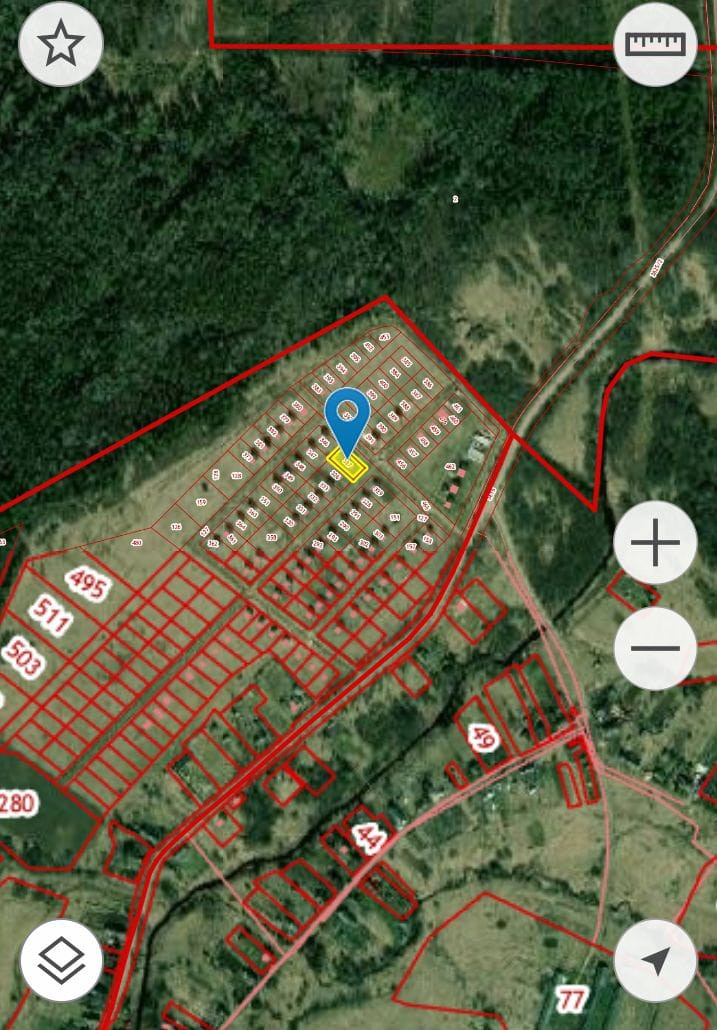The height and width of the screenshot is (1030, 717).
Task: Zoom out with the minus button
Action: click(x=655, y=647)
